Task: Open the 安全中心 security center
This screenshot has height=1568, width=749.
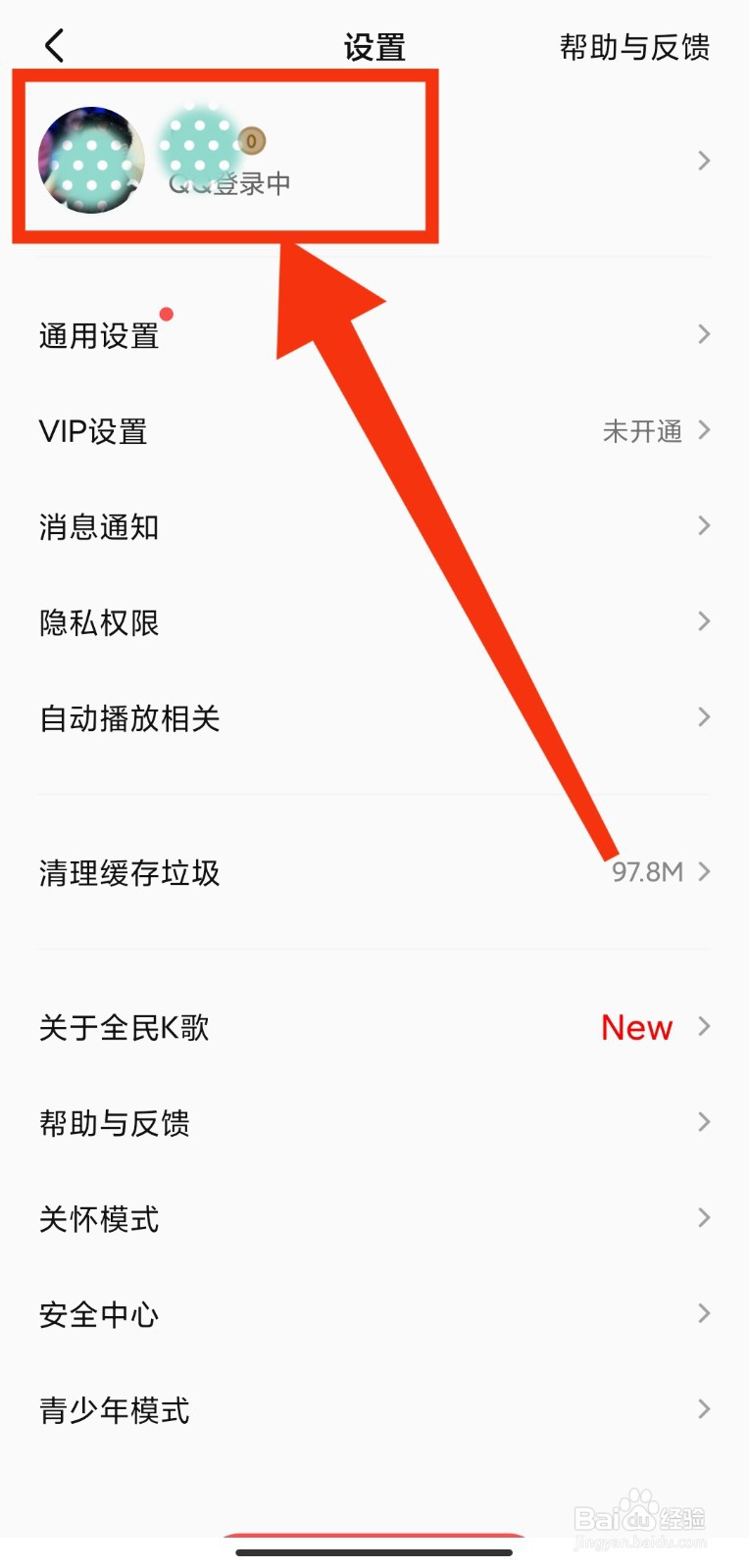Action: point(373,1313)
